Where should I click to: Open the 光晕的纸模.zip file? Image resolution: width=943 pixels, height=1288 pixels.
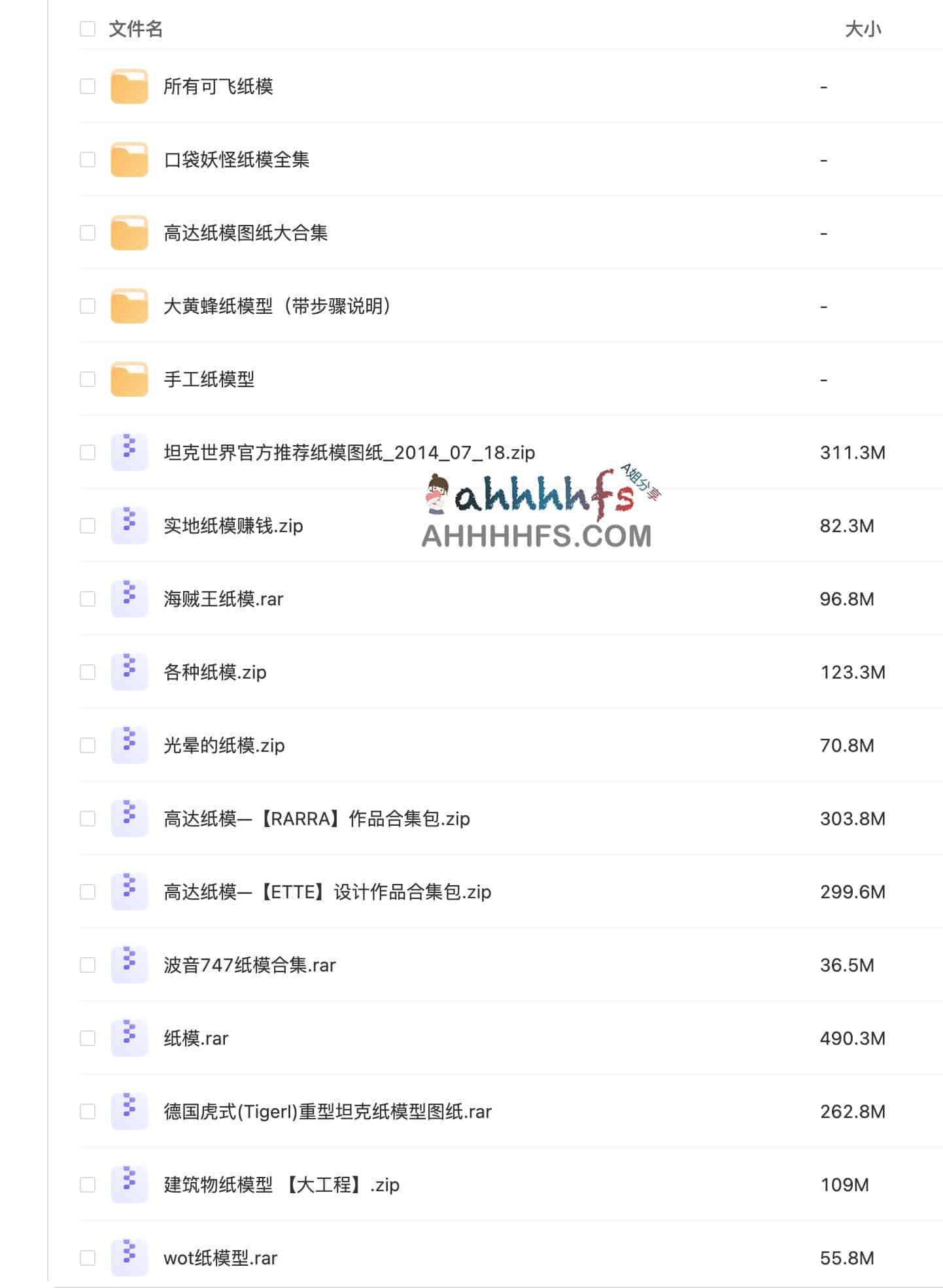pos(224,745)
